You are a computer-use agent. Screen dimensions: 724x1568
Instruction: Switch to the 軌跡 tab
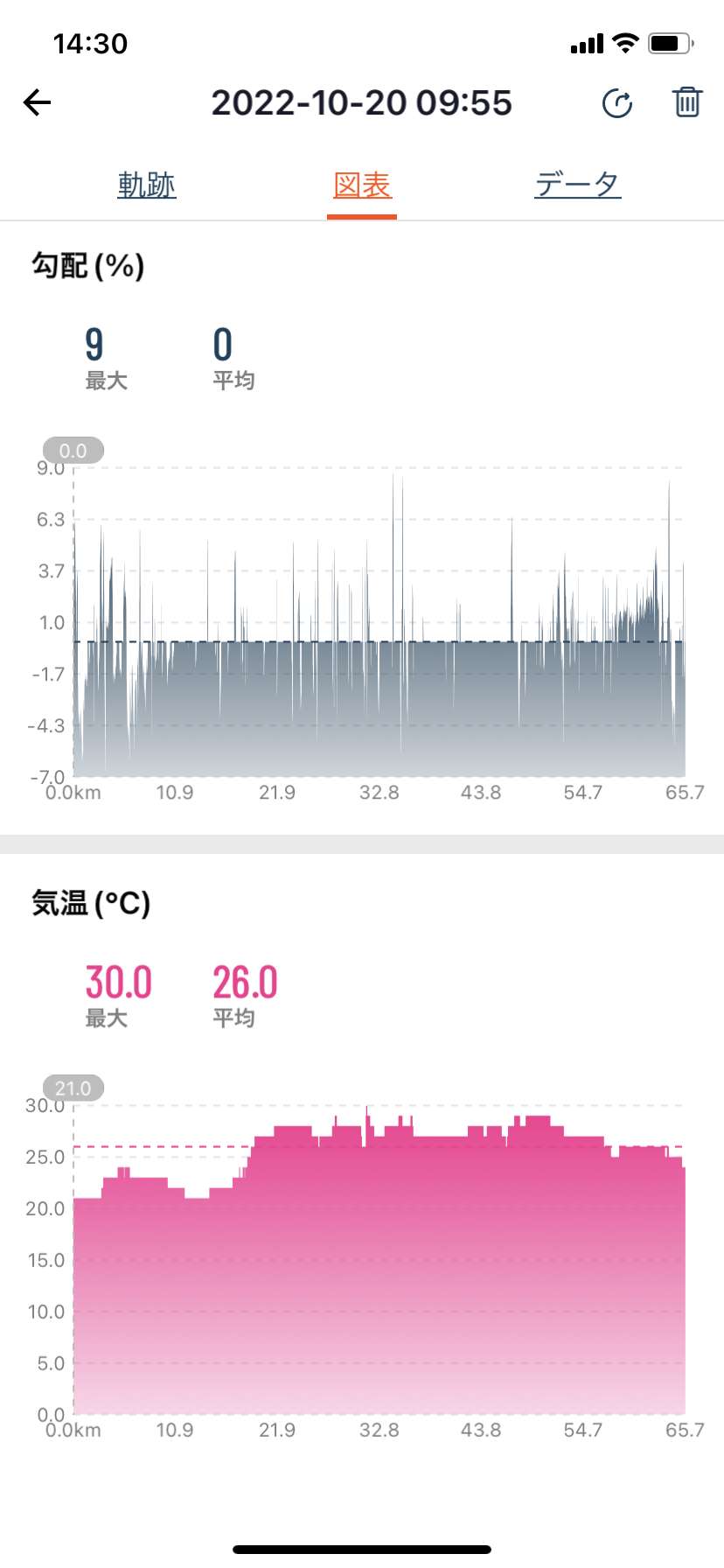147,185
